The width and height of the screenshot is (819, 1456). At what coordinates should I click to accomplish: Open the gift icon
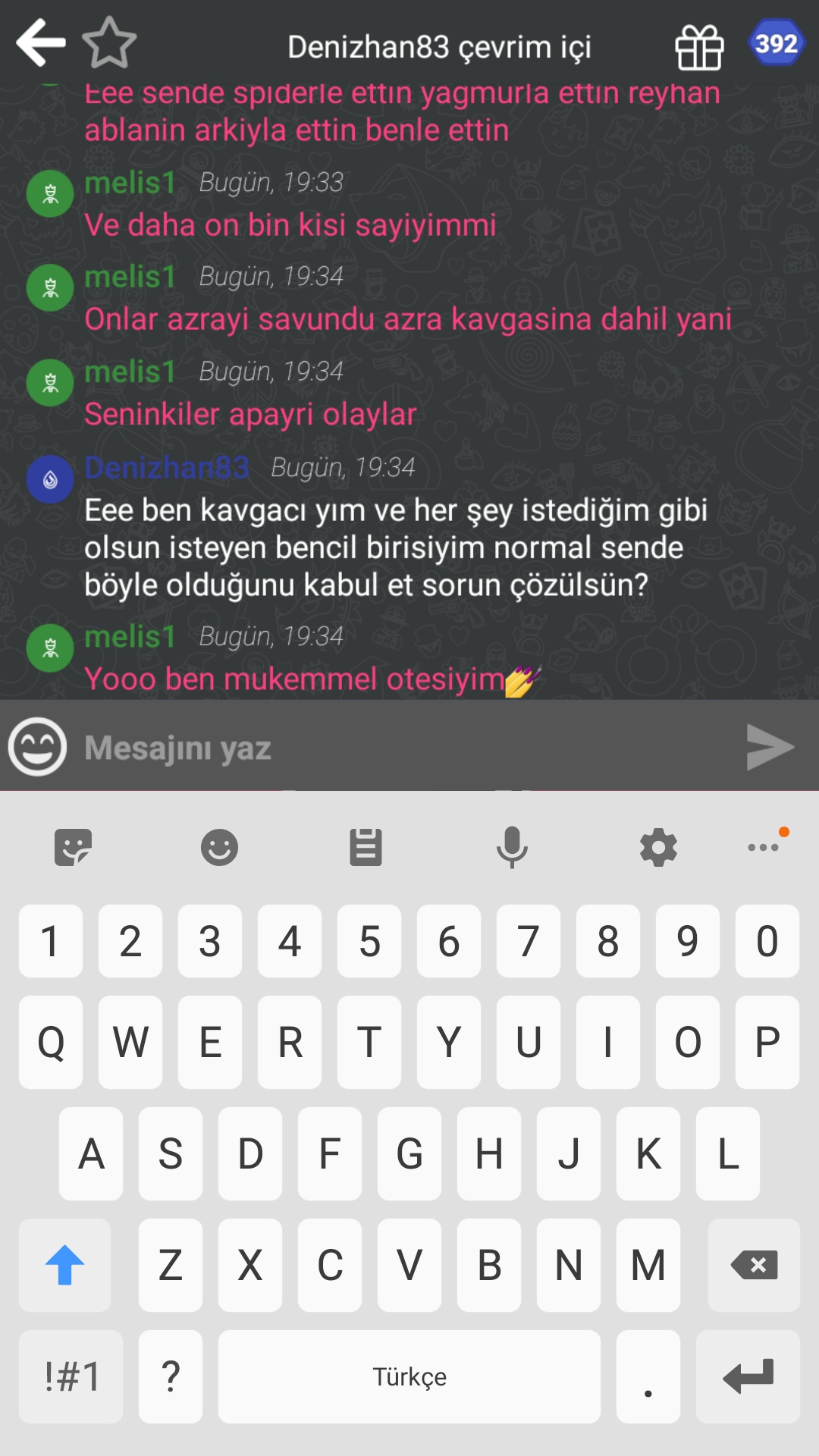(x=699, y=47)
